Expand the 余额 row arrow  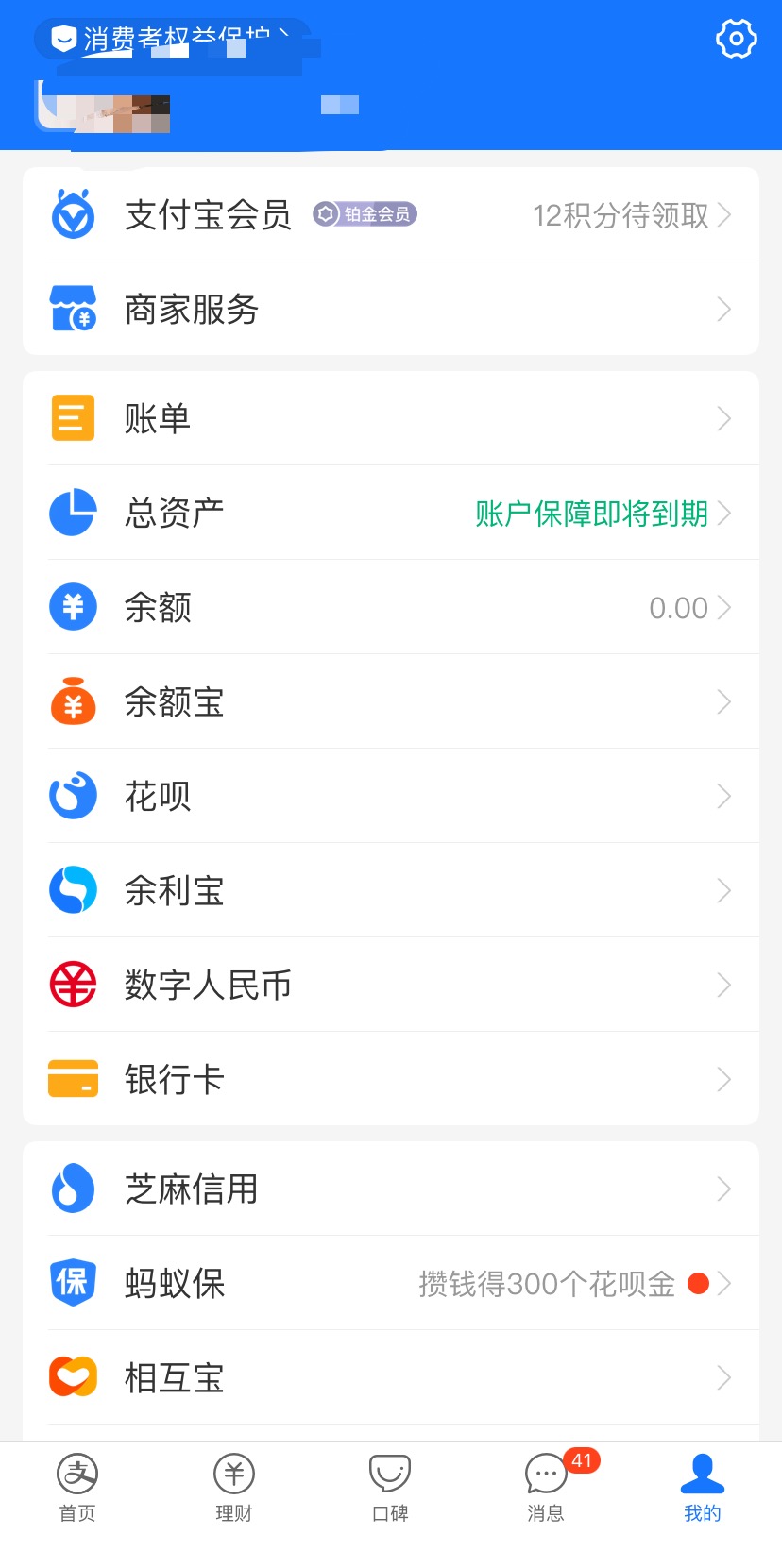pos(723,607)
